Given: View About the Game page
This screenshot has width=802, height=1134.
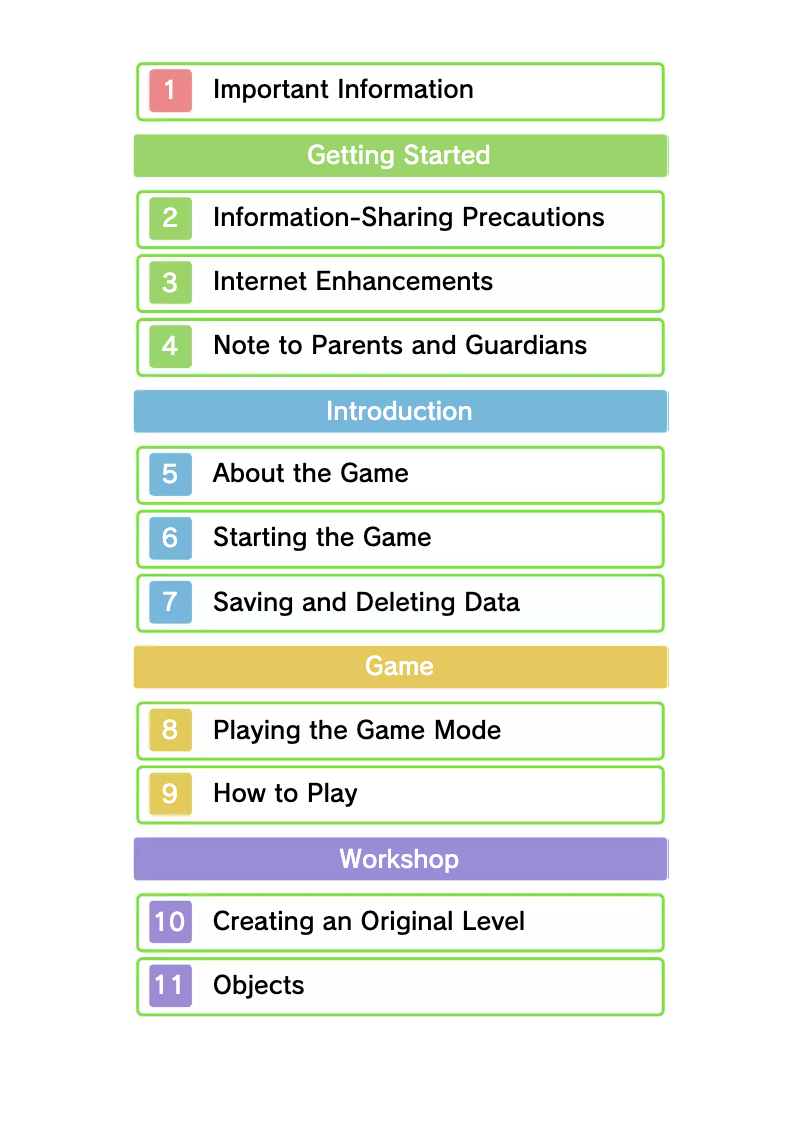Looking at the screenshot, I should [x=400, y=475].
